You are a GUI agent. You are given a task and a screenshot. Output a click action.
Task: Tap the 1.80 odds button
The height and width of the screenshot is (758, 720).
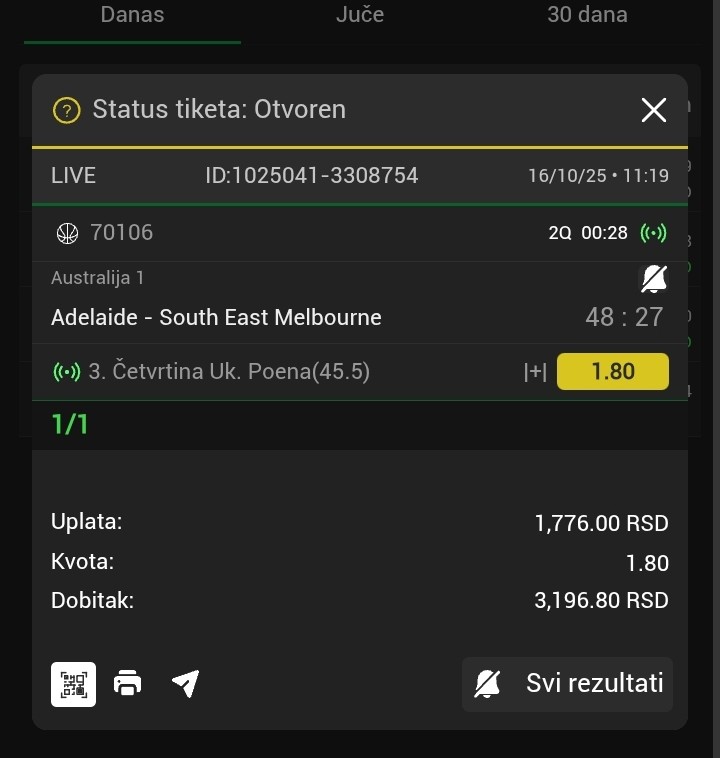tap(612, 372)
